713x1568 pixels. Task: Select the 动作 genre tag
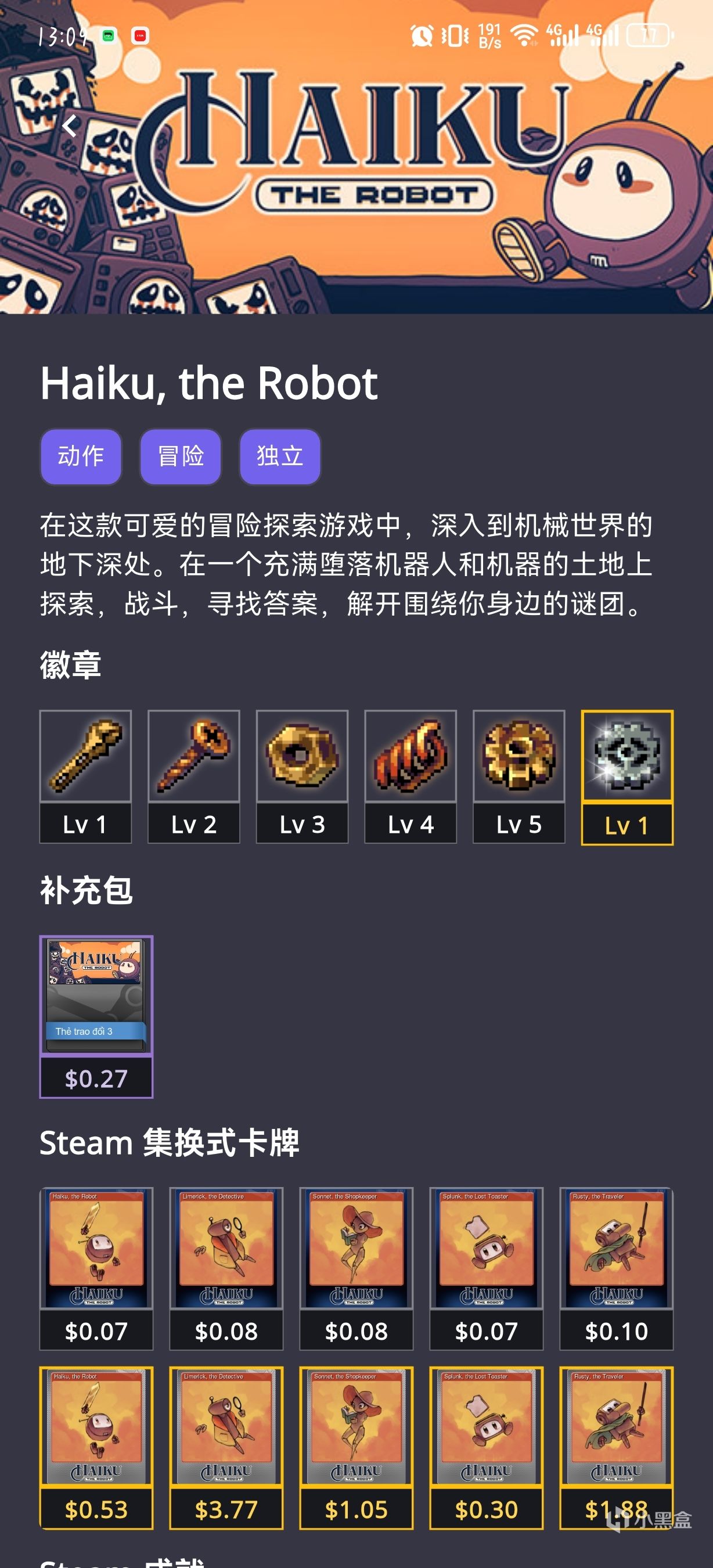point(81,456)
